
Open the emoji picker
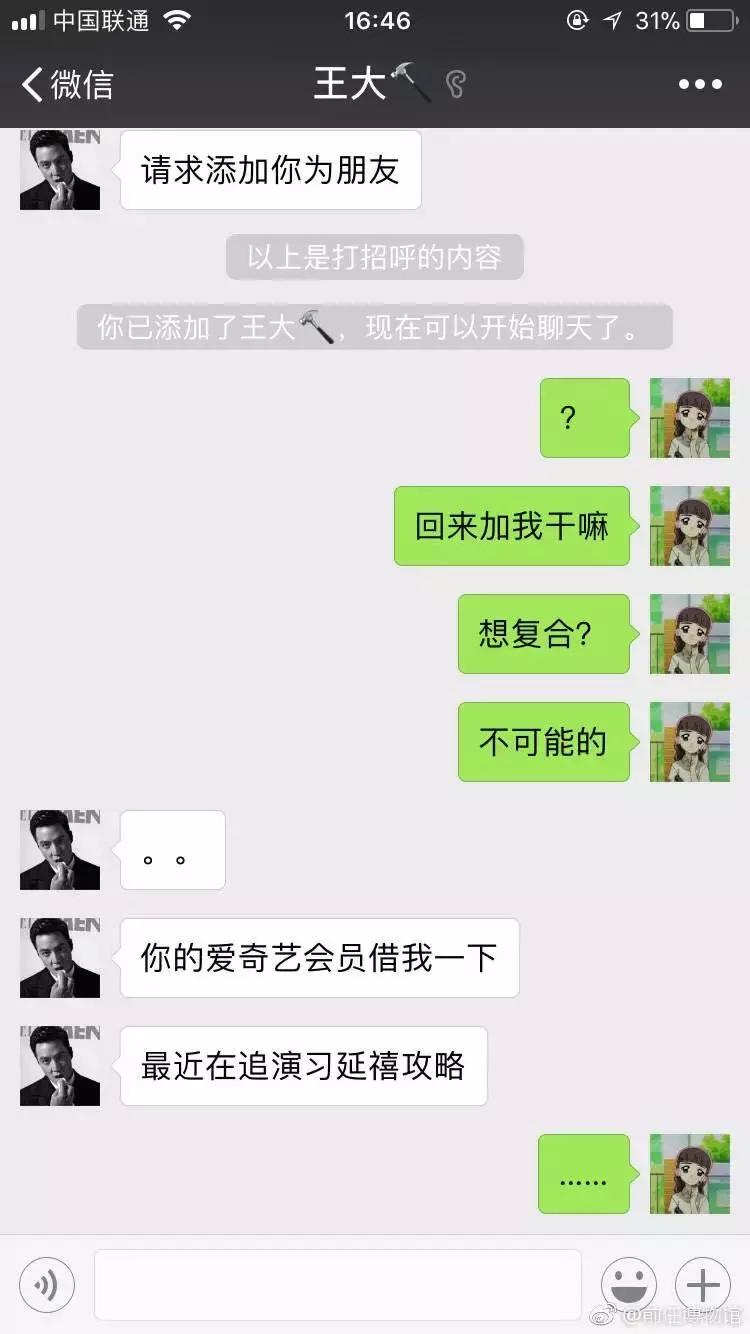coord(629,1284)
